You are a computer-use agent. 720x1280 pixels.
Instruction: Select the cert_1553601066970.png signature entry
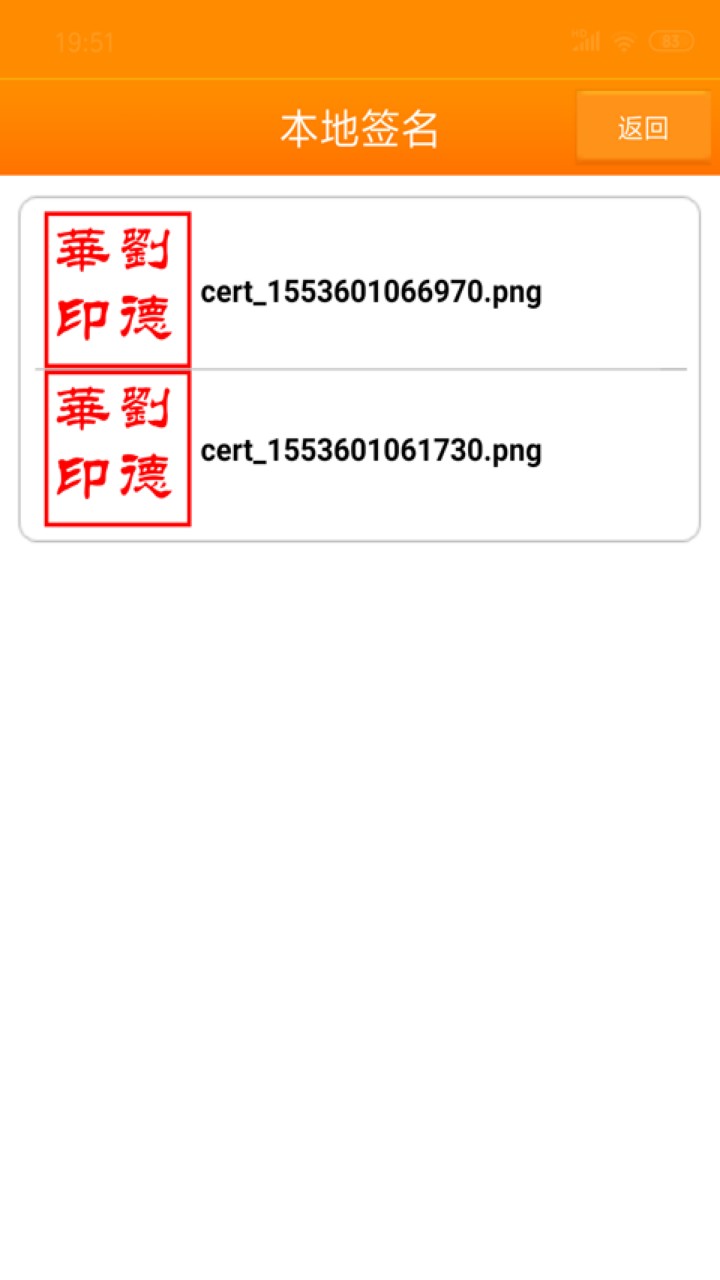point(360,287)
